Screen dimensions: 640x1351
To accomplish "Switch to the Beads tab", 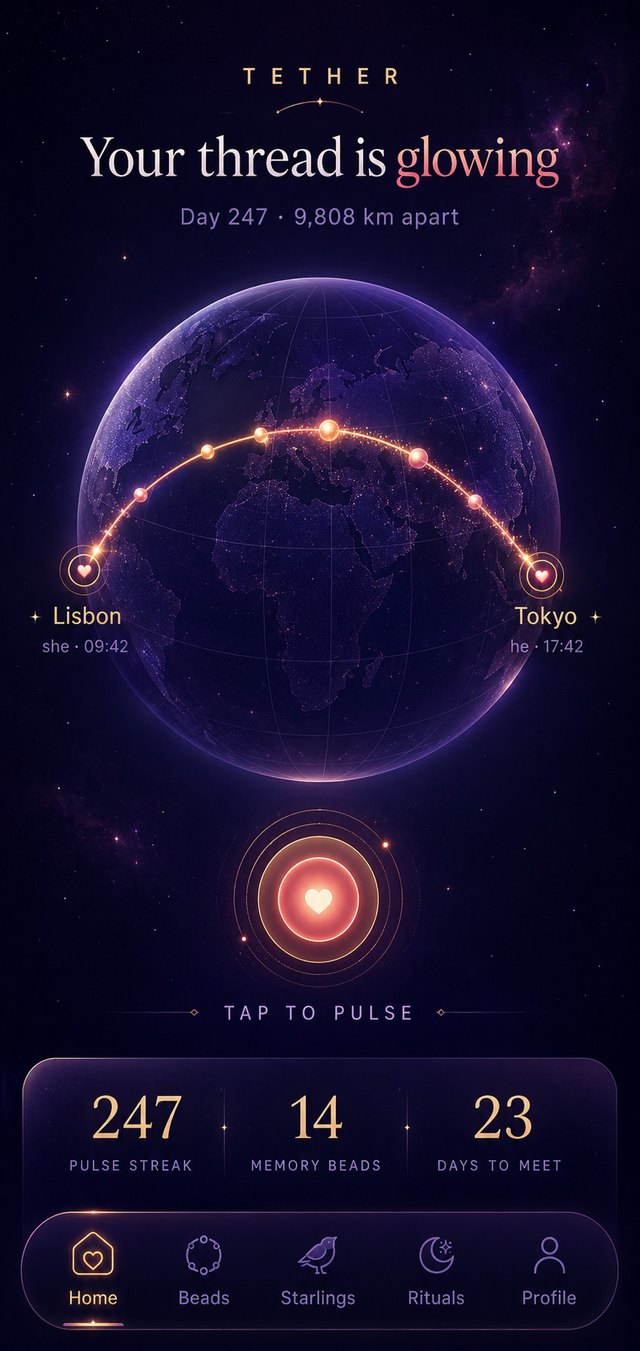I will pos(204,1272).
